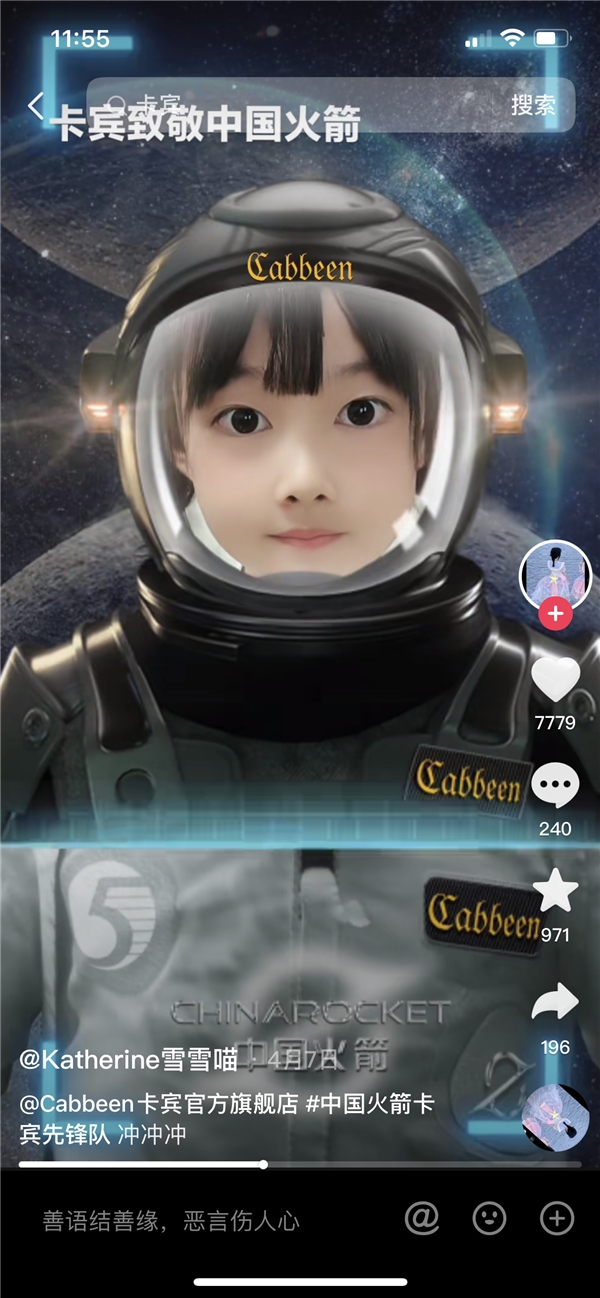Share the video via arrow icon
Screen dimensions: 600x1298
[555, 1000]
